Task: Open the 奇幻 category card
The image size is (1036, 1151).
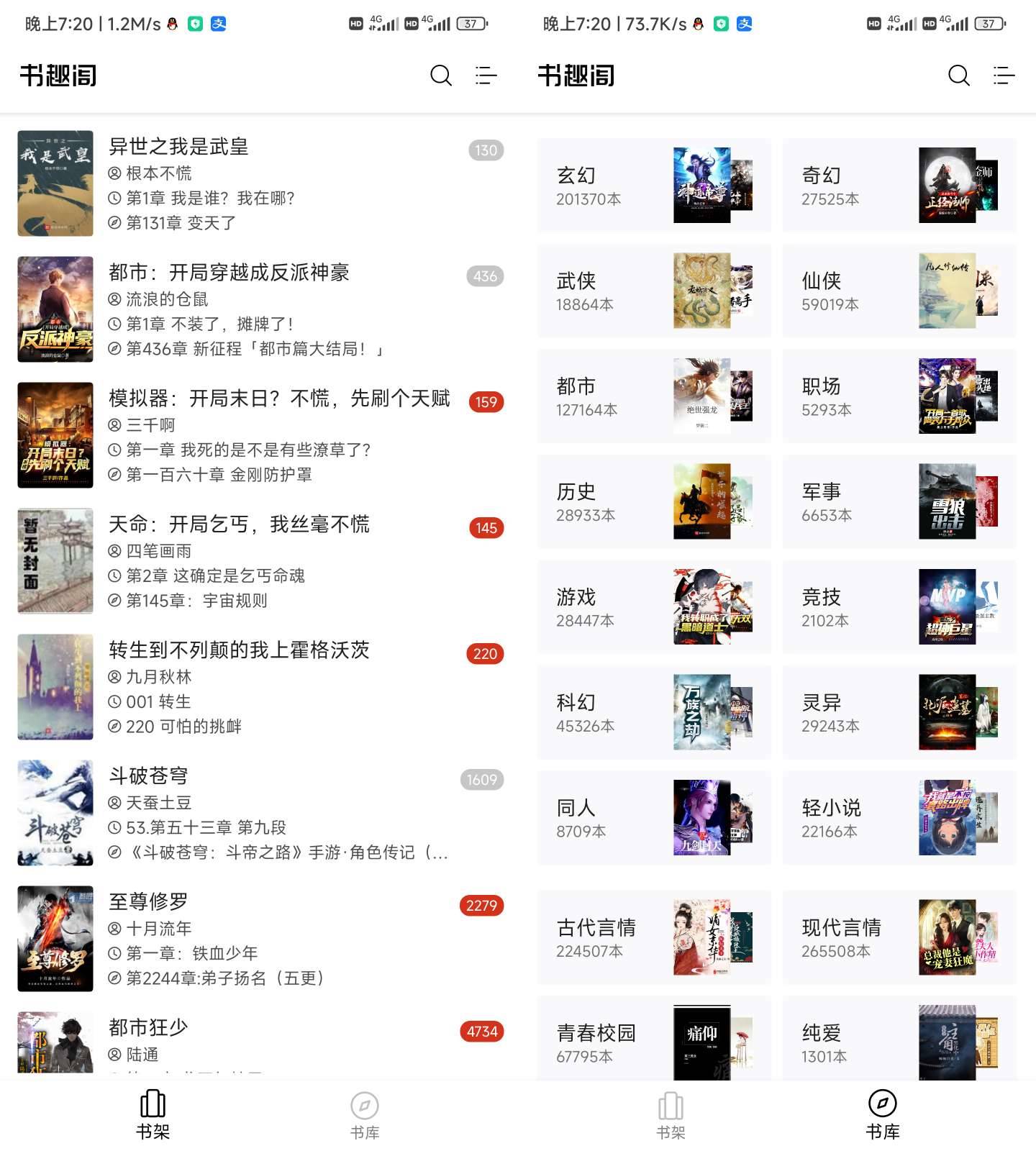Action: tap(899, 185)
